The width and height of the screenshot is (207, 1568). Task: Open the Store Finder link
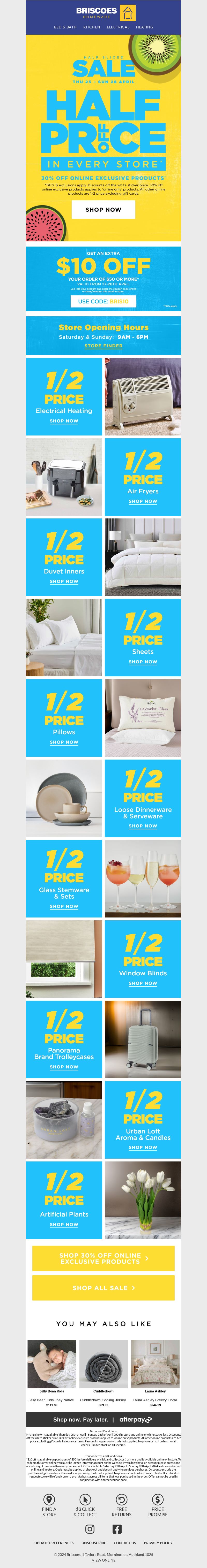click(103, 346)
